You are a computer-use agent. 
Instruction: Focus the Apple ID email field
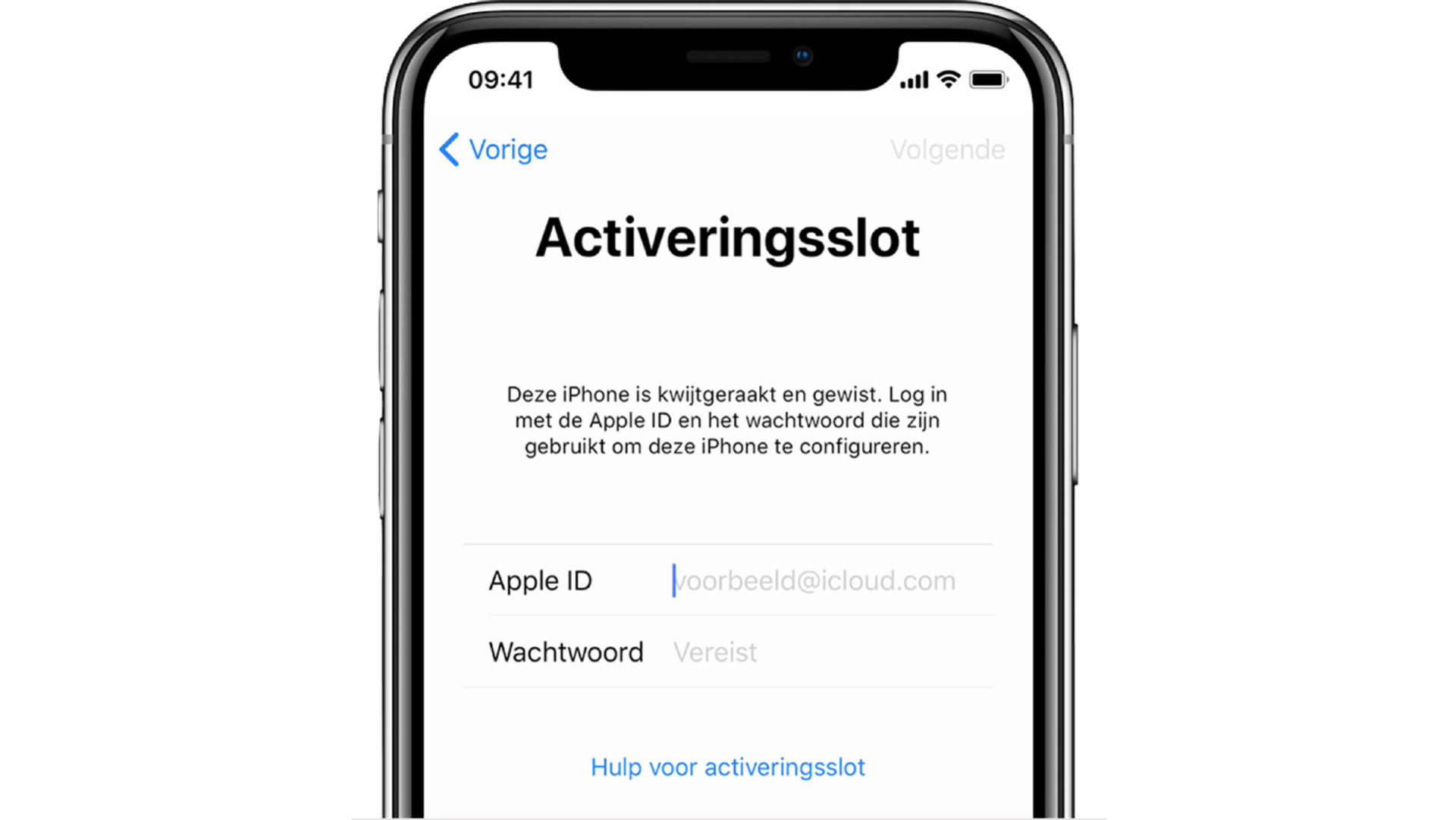pos(815,581)
